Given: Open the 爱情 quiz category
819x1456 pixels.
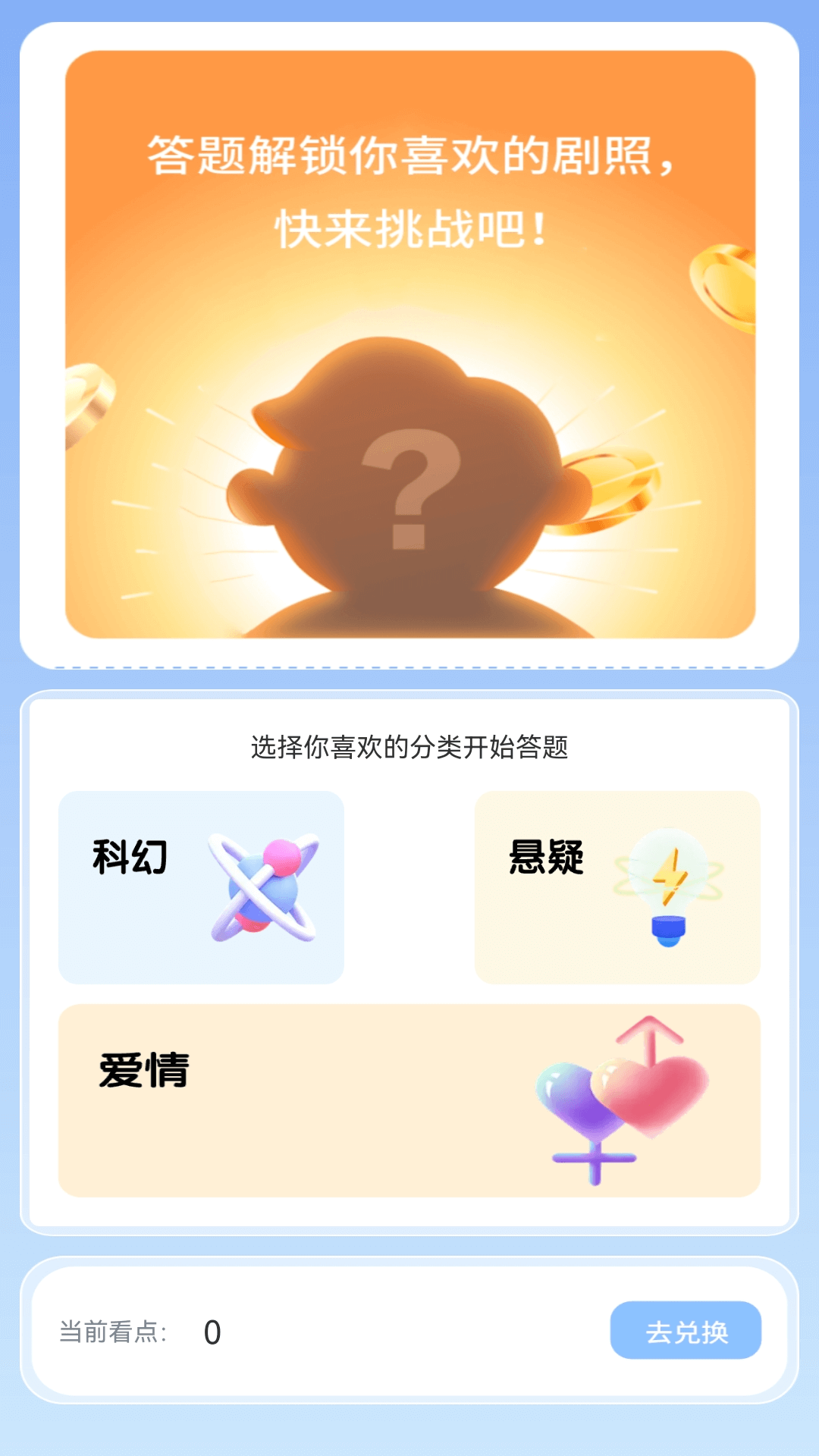Looking at the screenshot, I should click(409, 1100).
